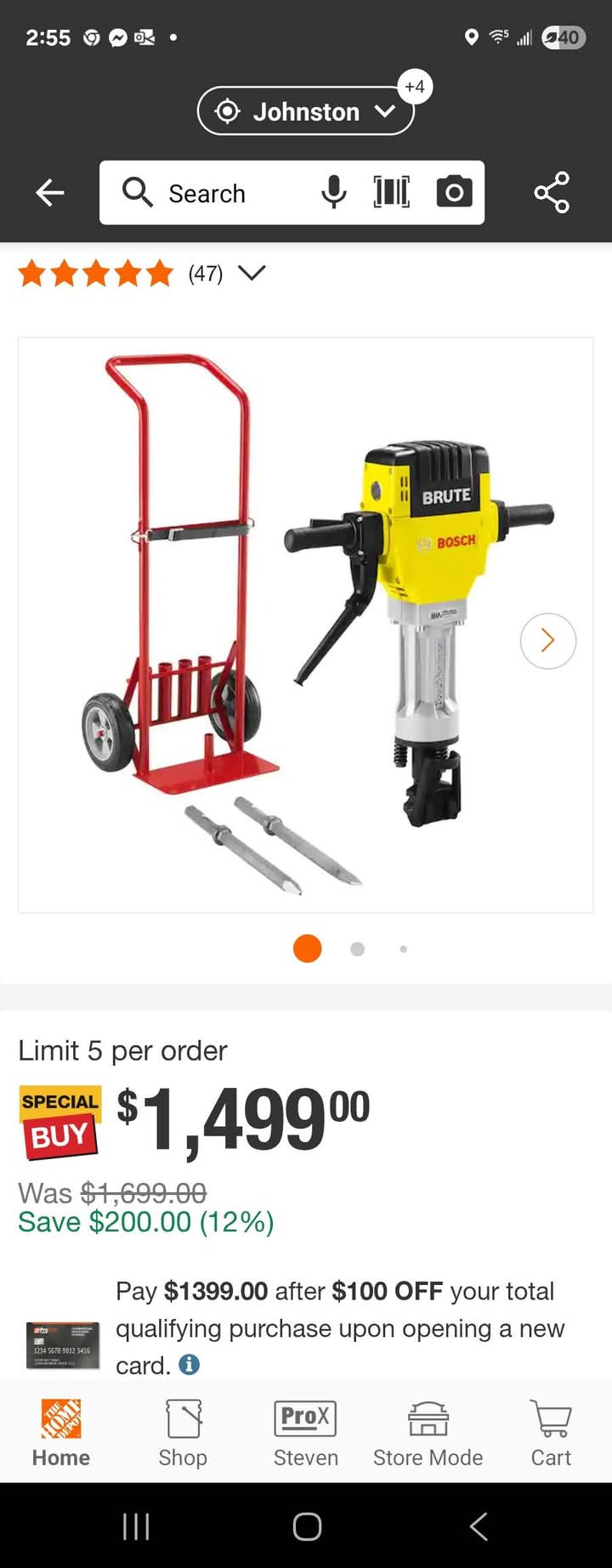Open the Johnston store location selector
The height and width of the screenshot is (1568, 612).
pyautogui.click(x=306, y=111)
